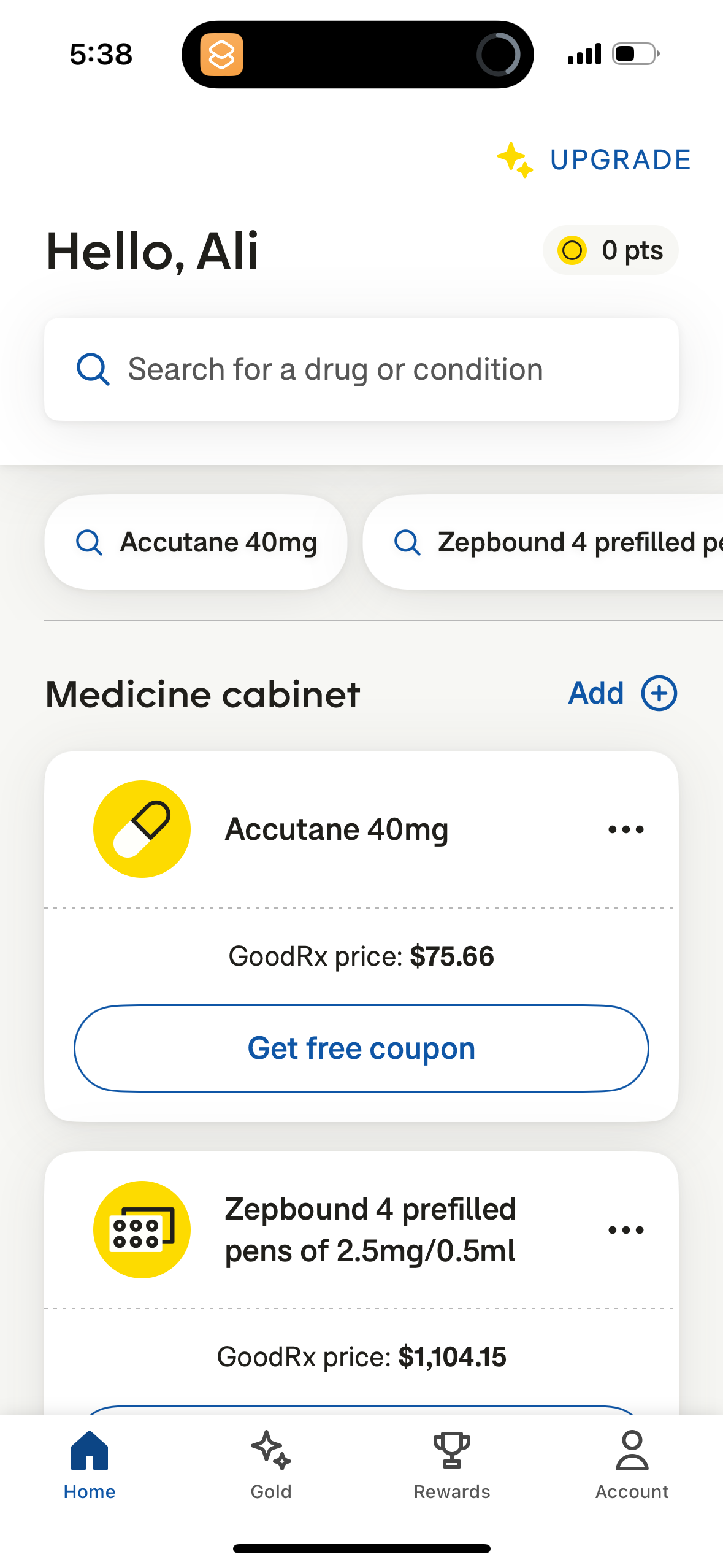Tap the drug search input field
This screenshot has width=723, height=1568.
pos(361,369)
